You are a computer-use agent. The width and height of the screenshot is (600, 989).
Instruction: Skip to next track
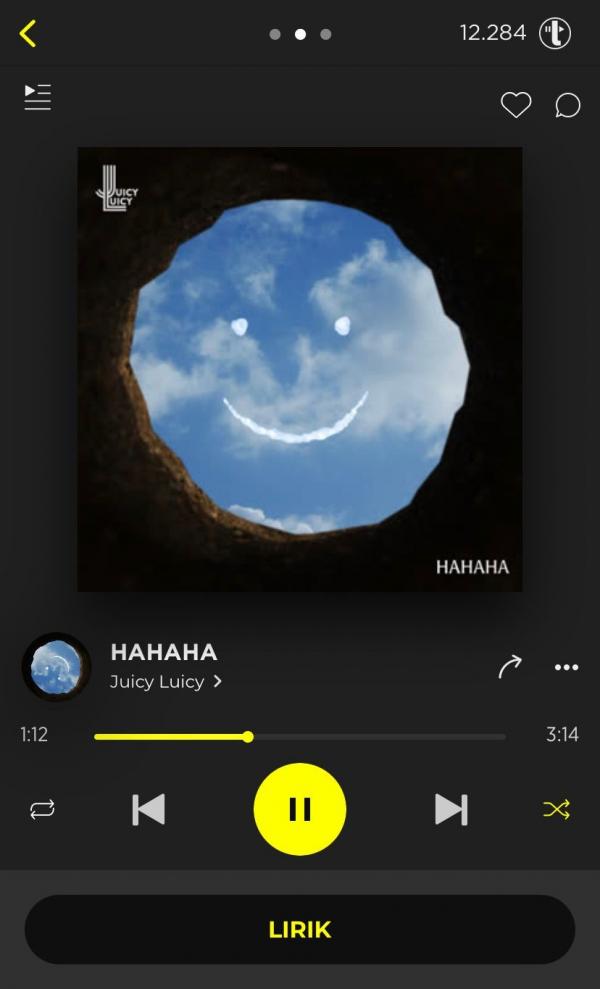(451, 809)
